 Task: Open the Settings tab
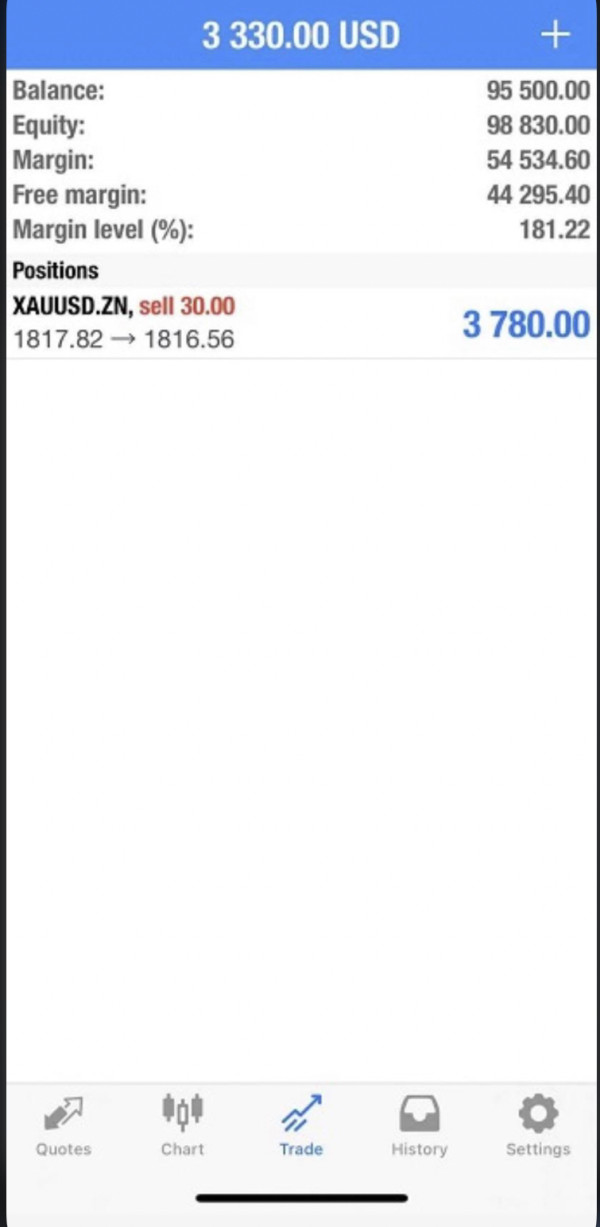538,1125
